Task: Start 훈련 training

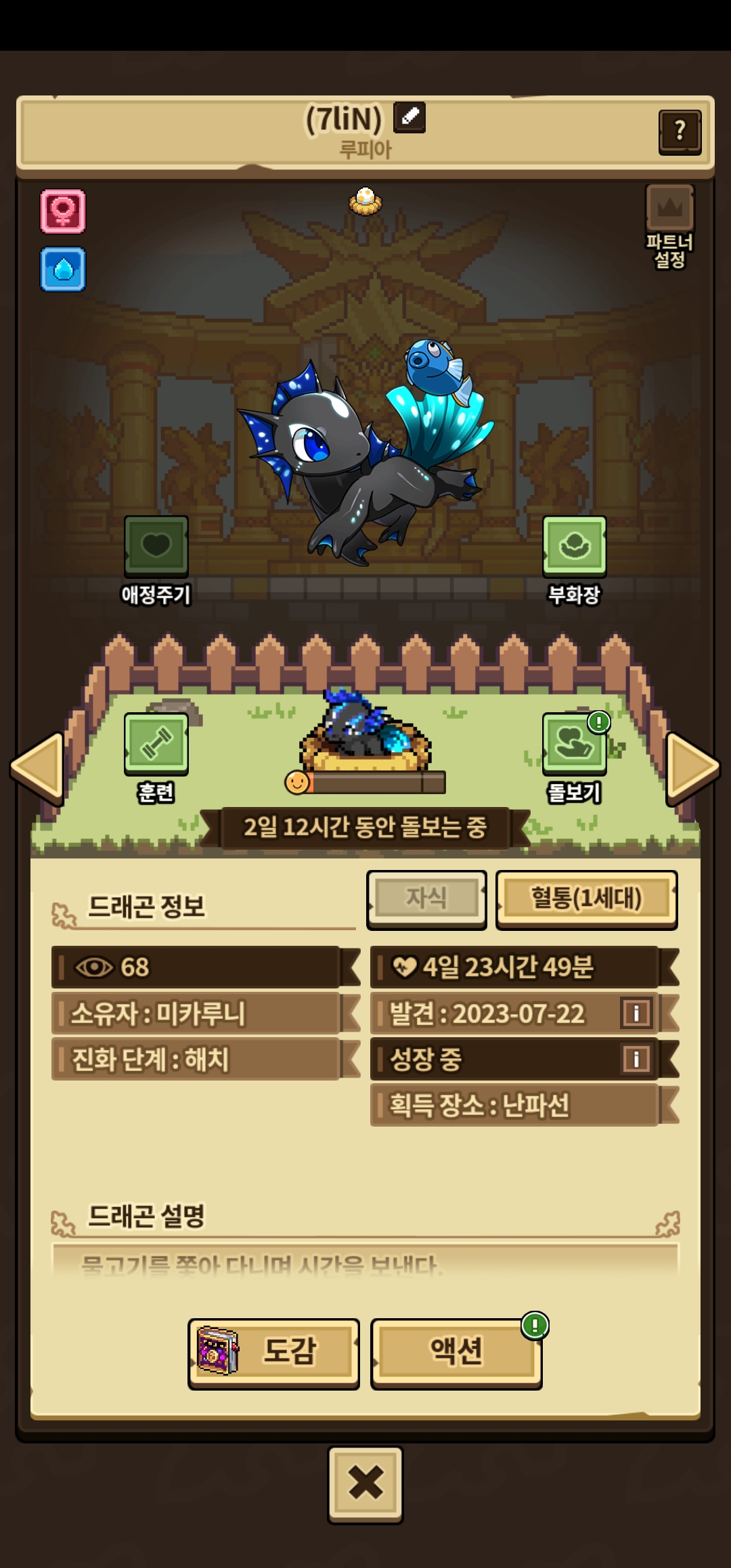Action: pos(156,744)
